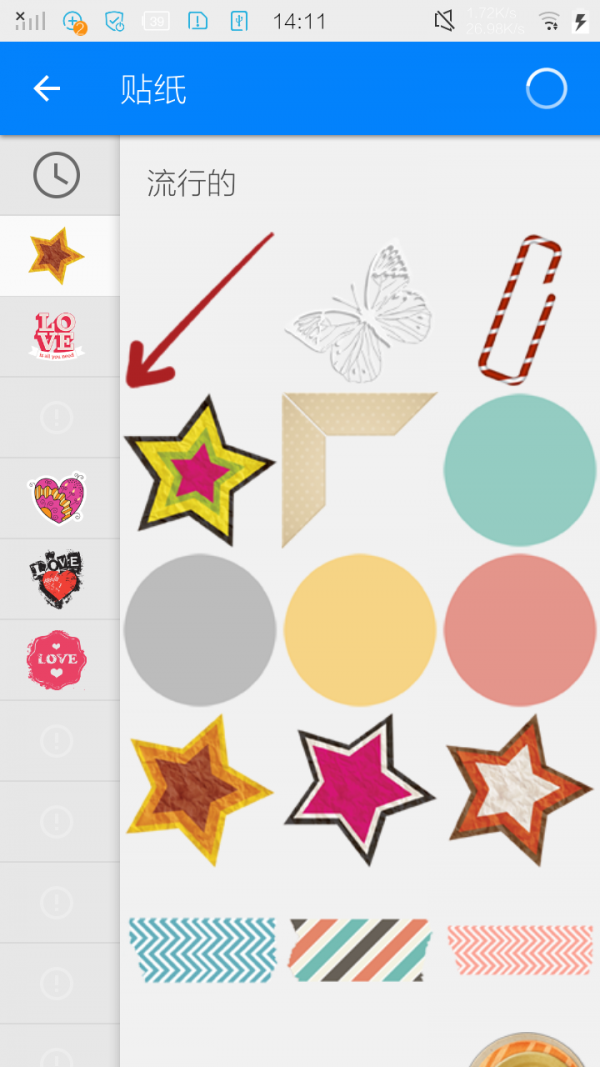Add the orange and brown star sticker
Viewport: 600px width, 1067px height.
click(x=198, y=788)
